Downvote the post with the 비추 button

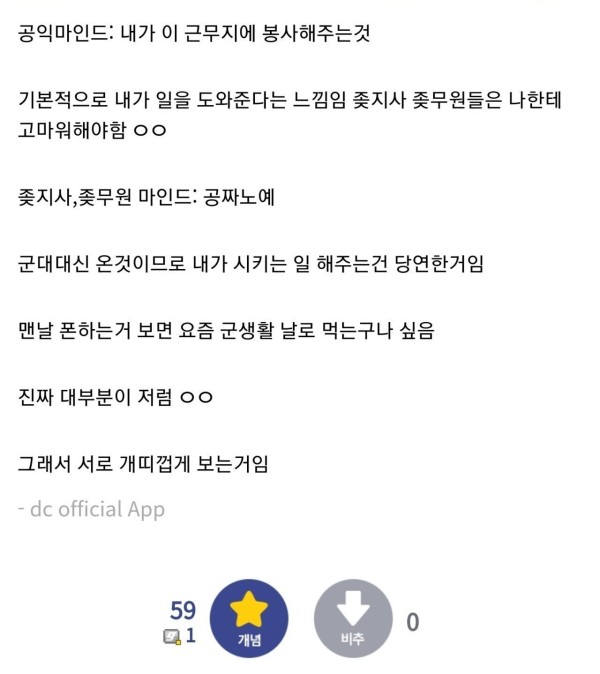point(353,618)
